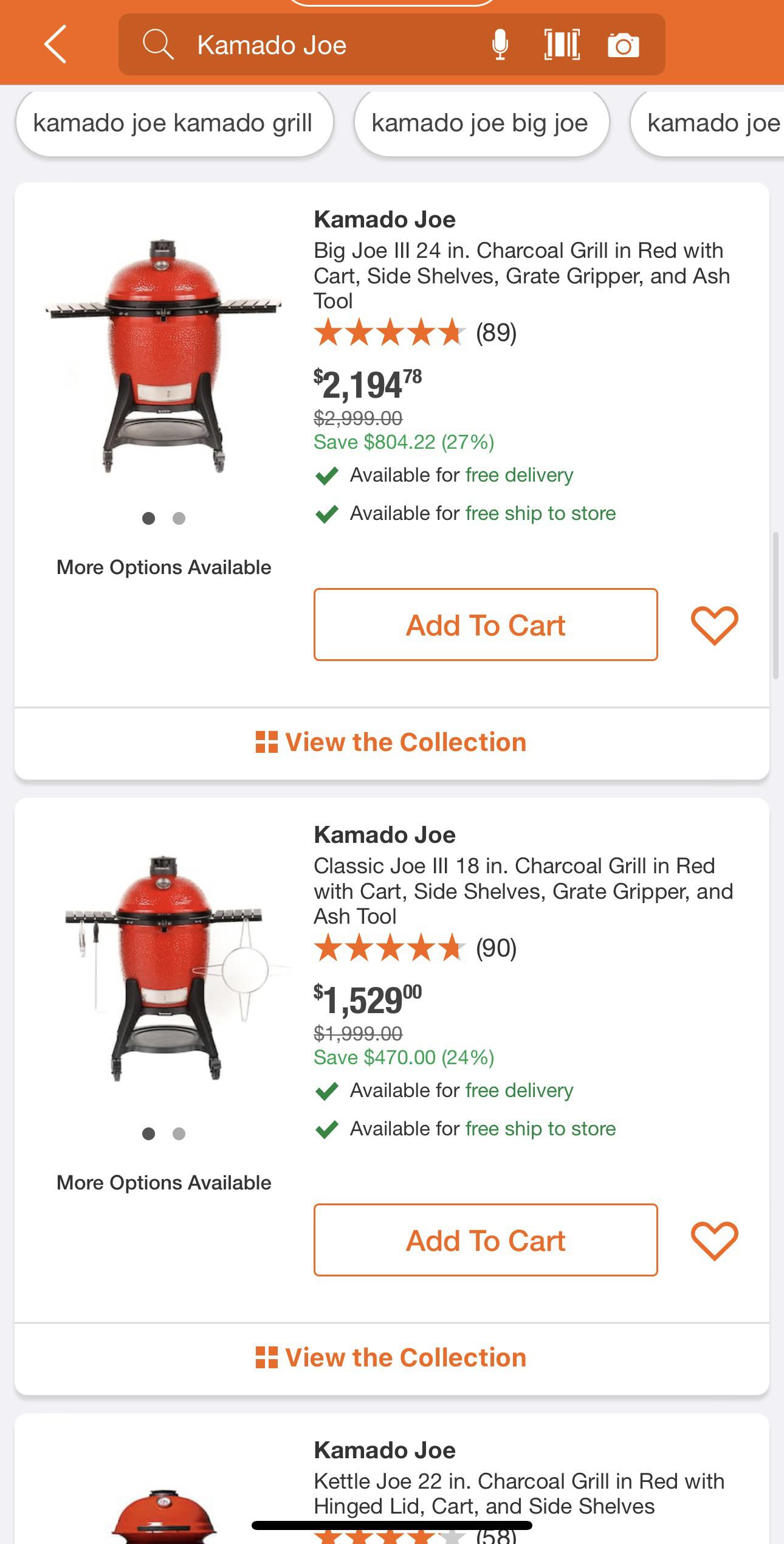Expand More Options Available for Big Joe III
Image resolution: width=784 pixels, height=1544 pixels.
[x=164, y=567]
